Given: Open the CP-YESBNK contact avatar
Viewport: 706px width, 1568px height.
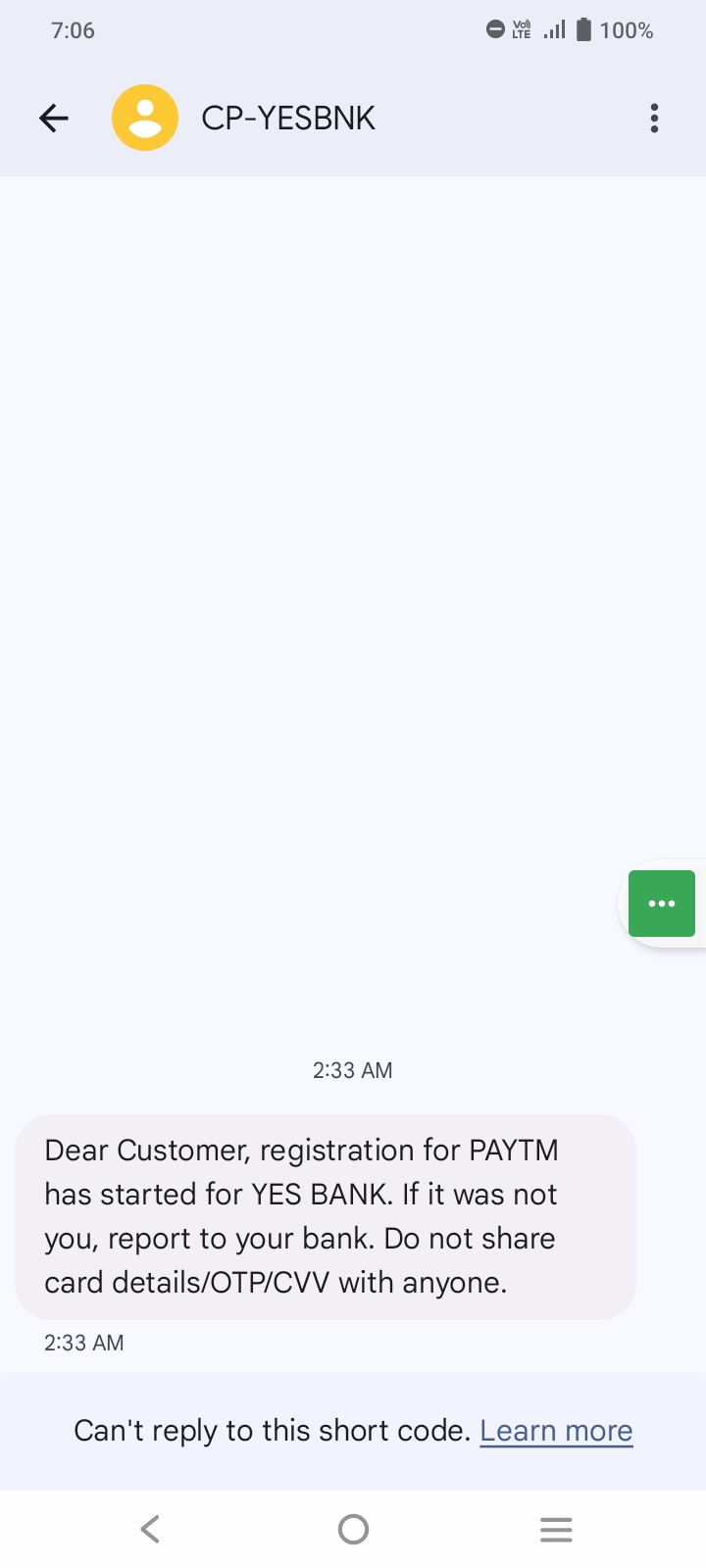Looking at the screenshot, I should [x=145, y=119].
